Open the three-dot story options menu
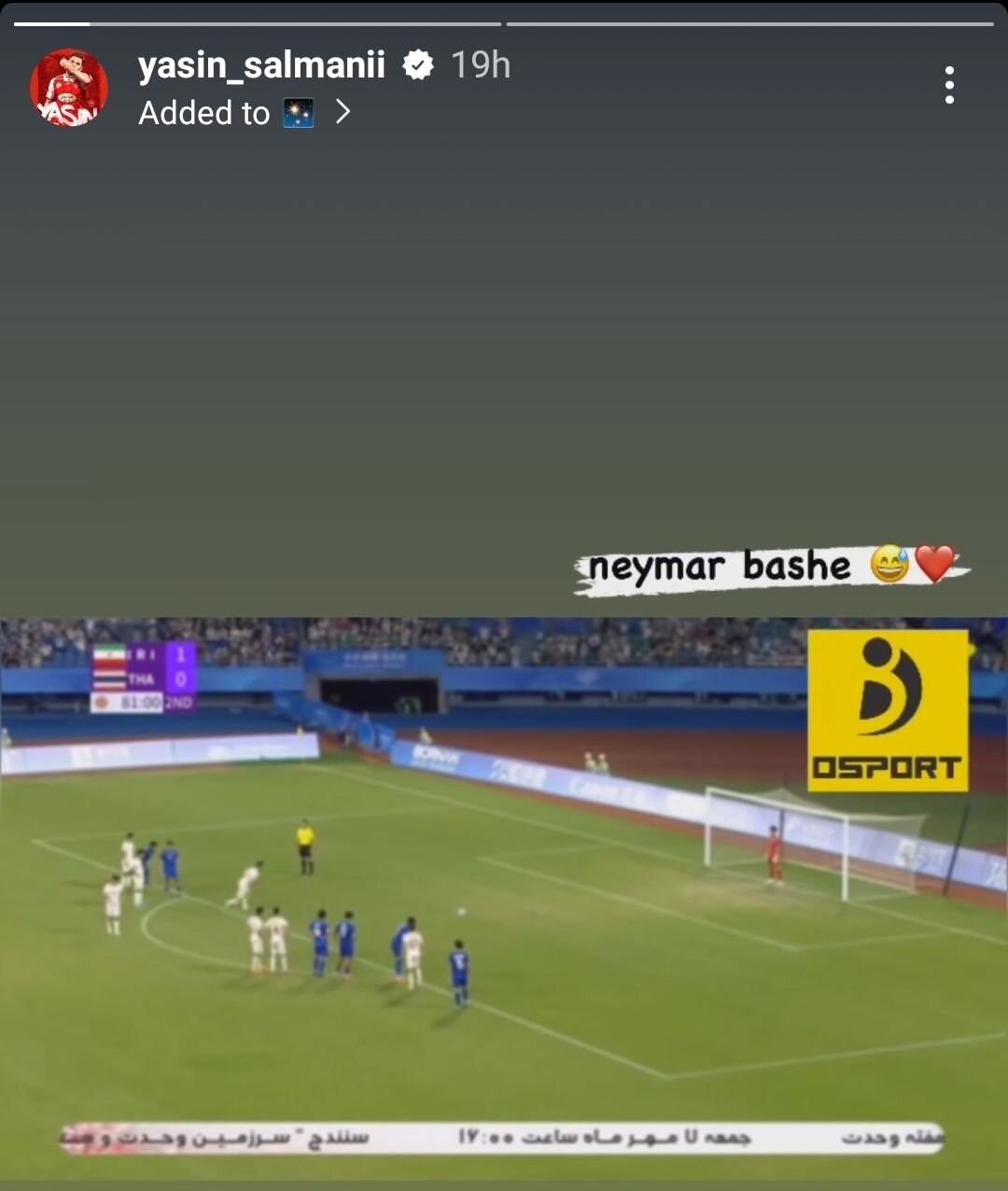This screenshot has width=1008, height=1191. click(x=948, y=85)
